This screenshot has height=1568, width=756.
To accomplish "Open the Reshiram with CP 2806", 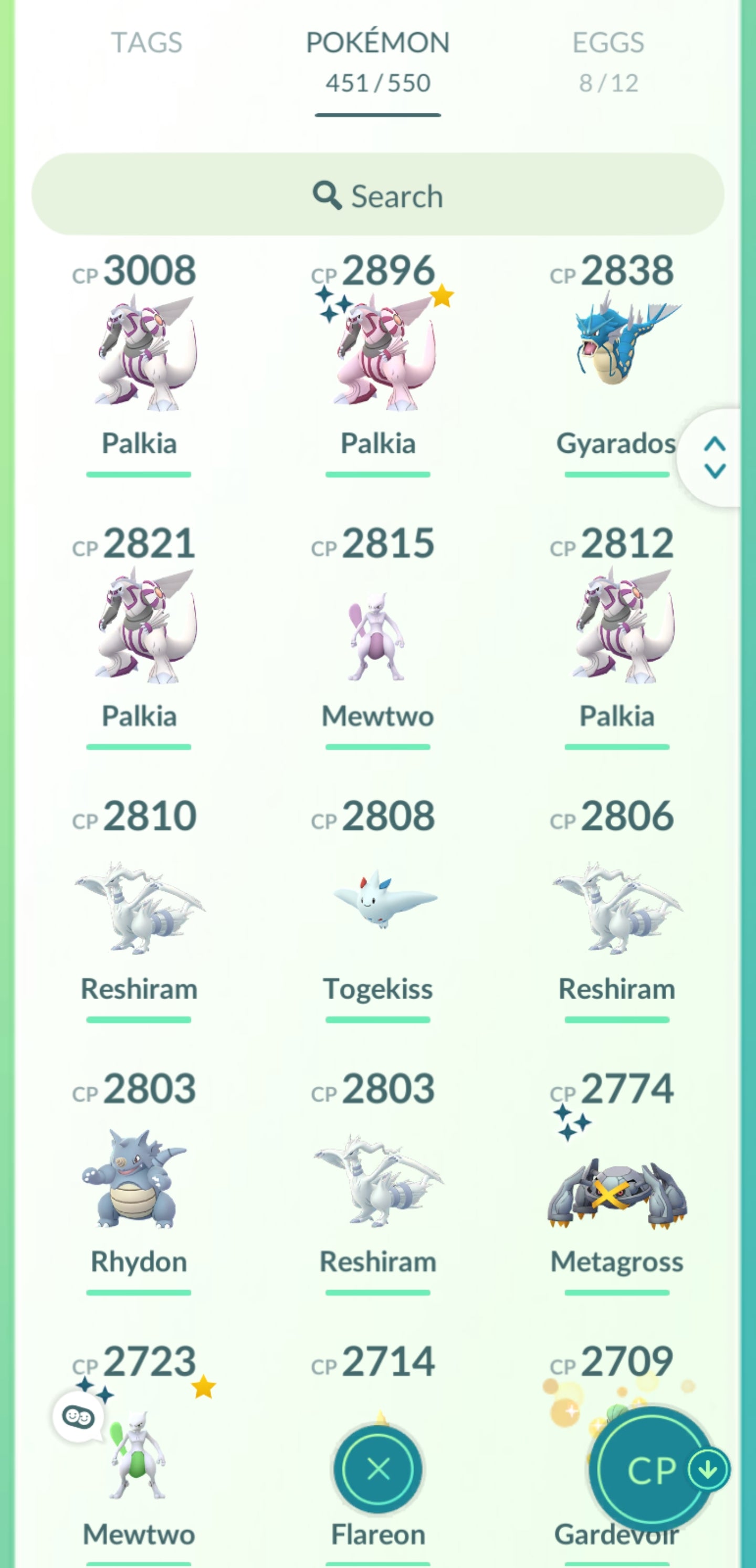I will [616, 907].
